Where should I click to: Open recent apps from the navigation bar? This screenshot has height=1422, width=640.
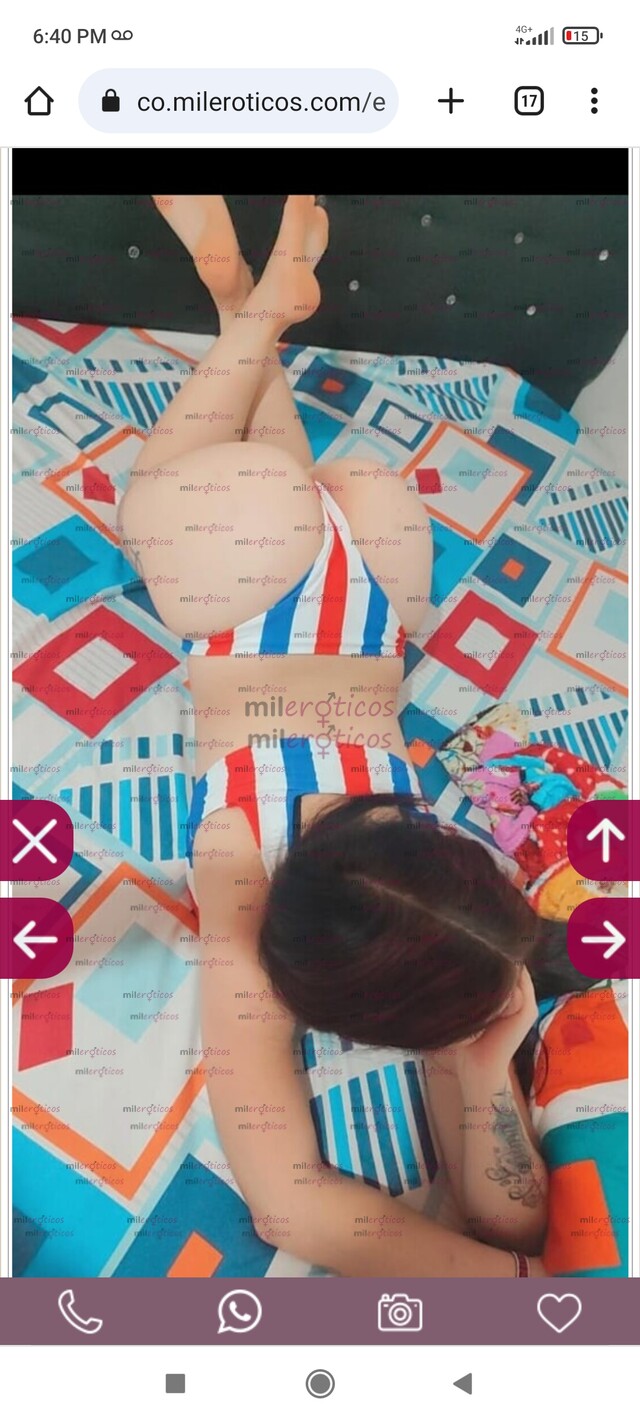(x=175, y=1384)
